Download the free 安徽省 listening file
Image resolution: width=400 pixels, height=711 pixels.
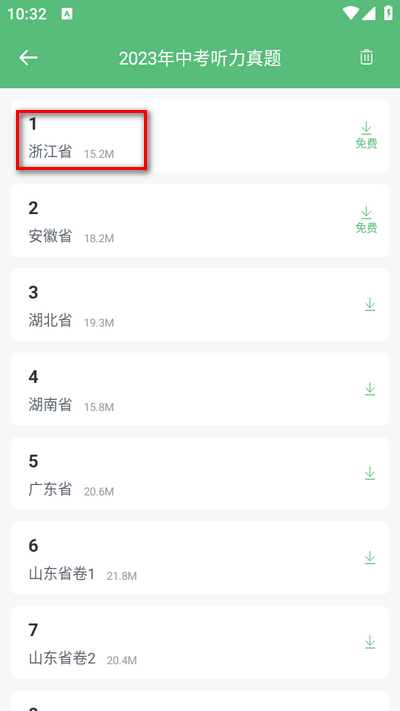coord(366,219)
